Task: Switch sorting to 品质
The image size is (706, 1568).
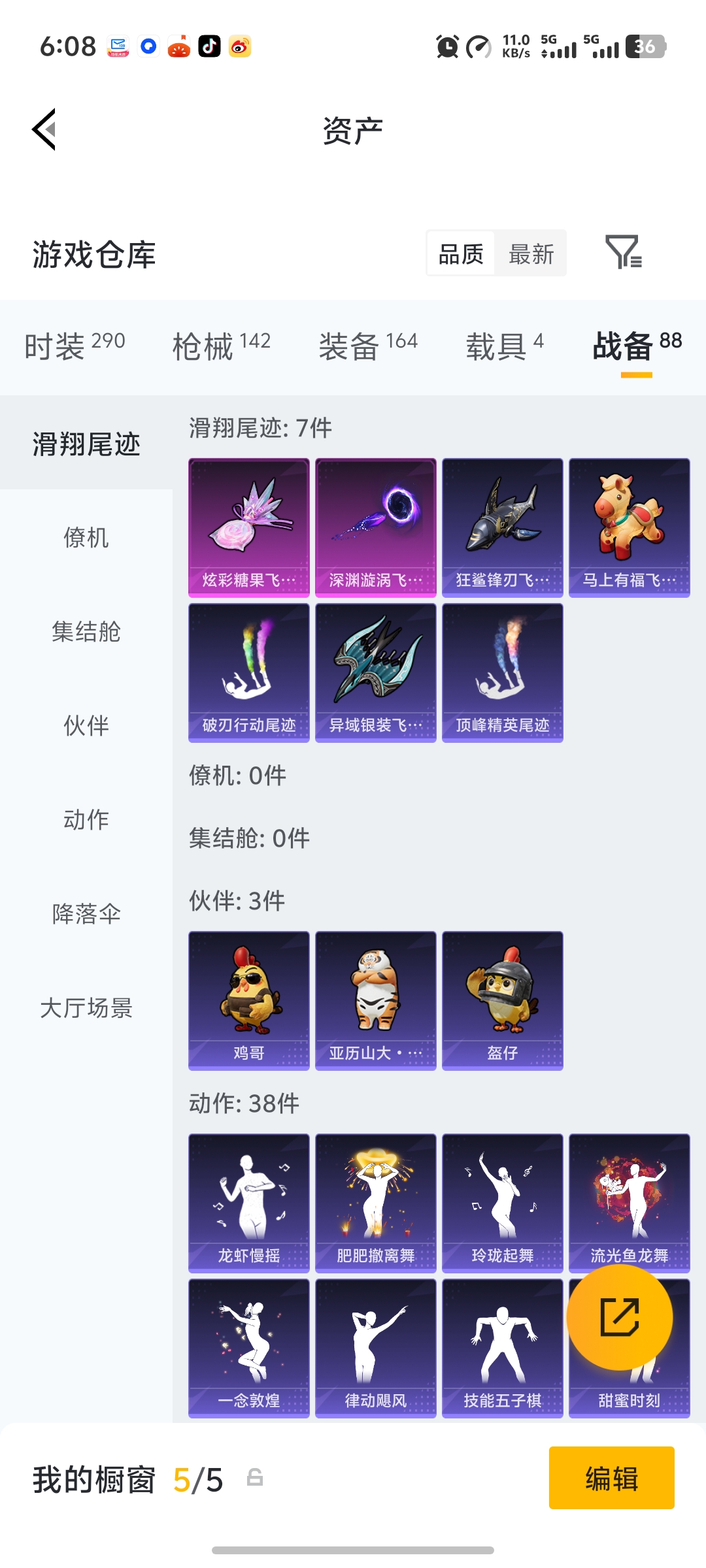Action: [461, 253]
